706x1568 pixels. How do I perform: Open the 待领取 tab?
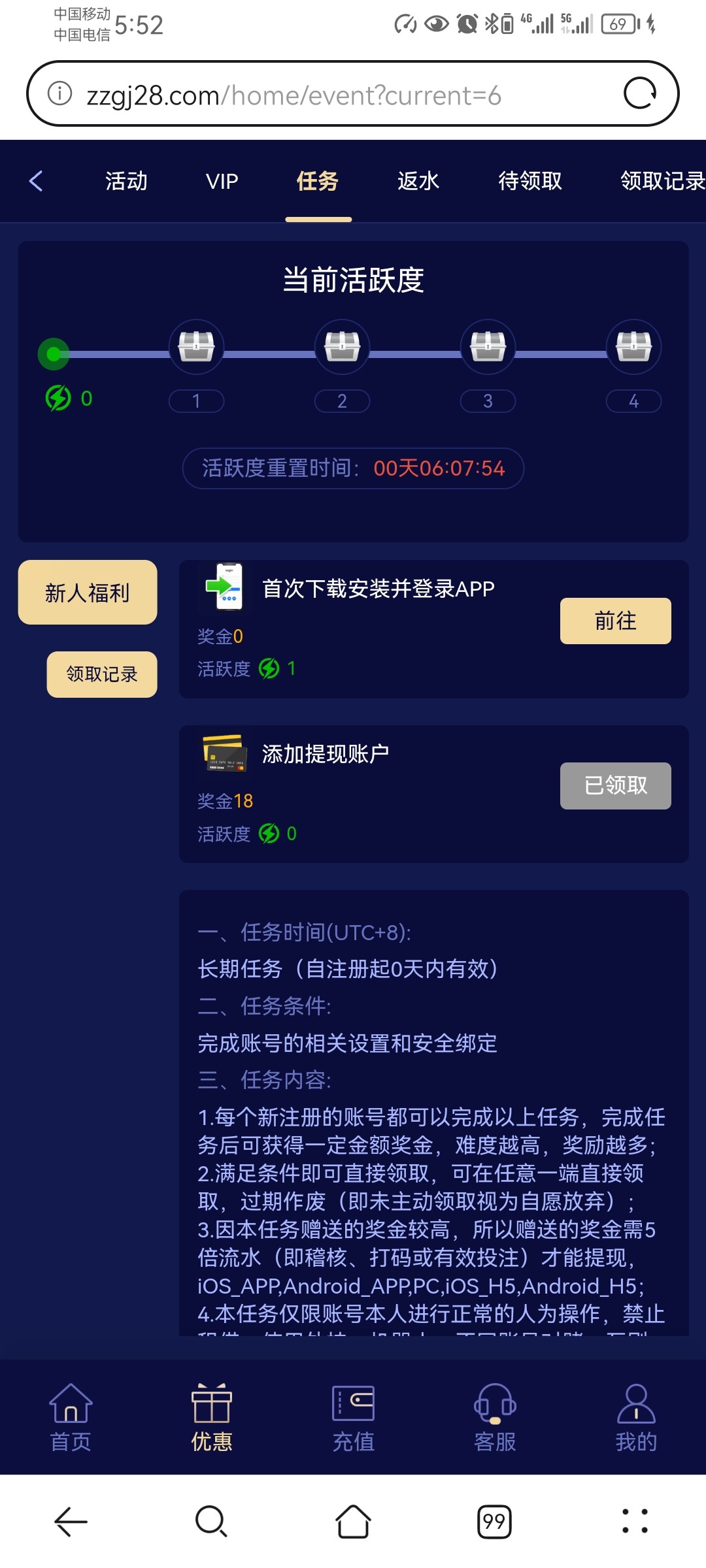coord(530,181)
